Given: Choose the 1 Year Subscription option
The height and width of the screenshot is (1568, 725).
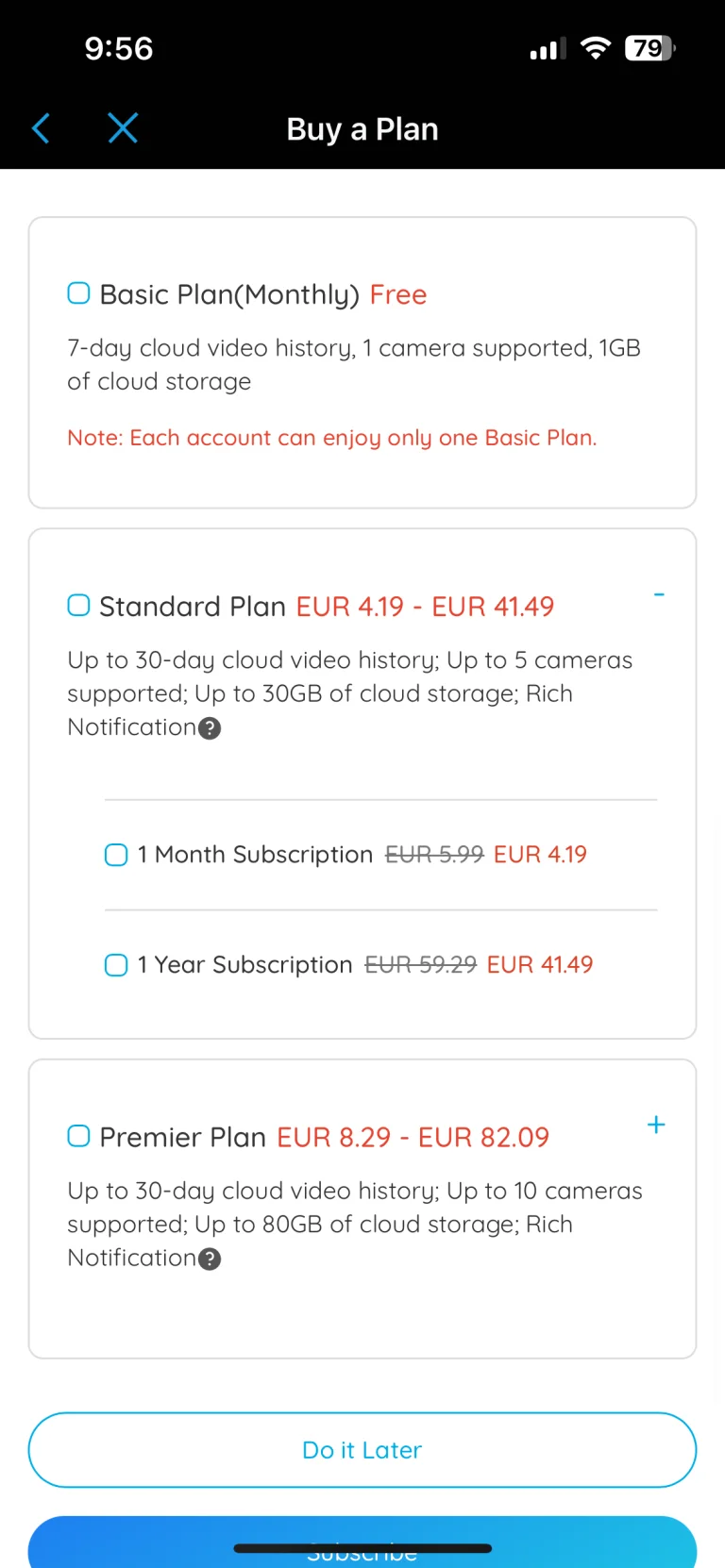Looking at the screenshot, I should [x=115, y=965].
